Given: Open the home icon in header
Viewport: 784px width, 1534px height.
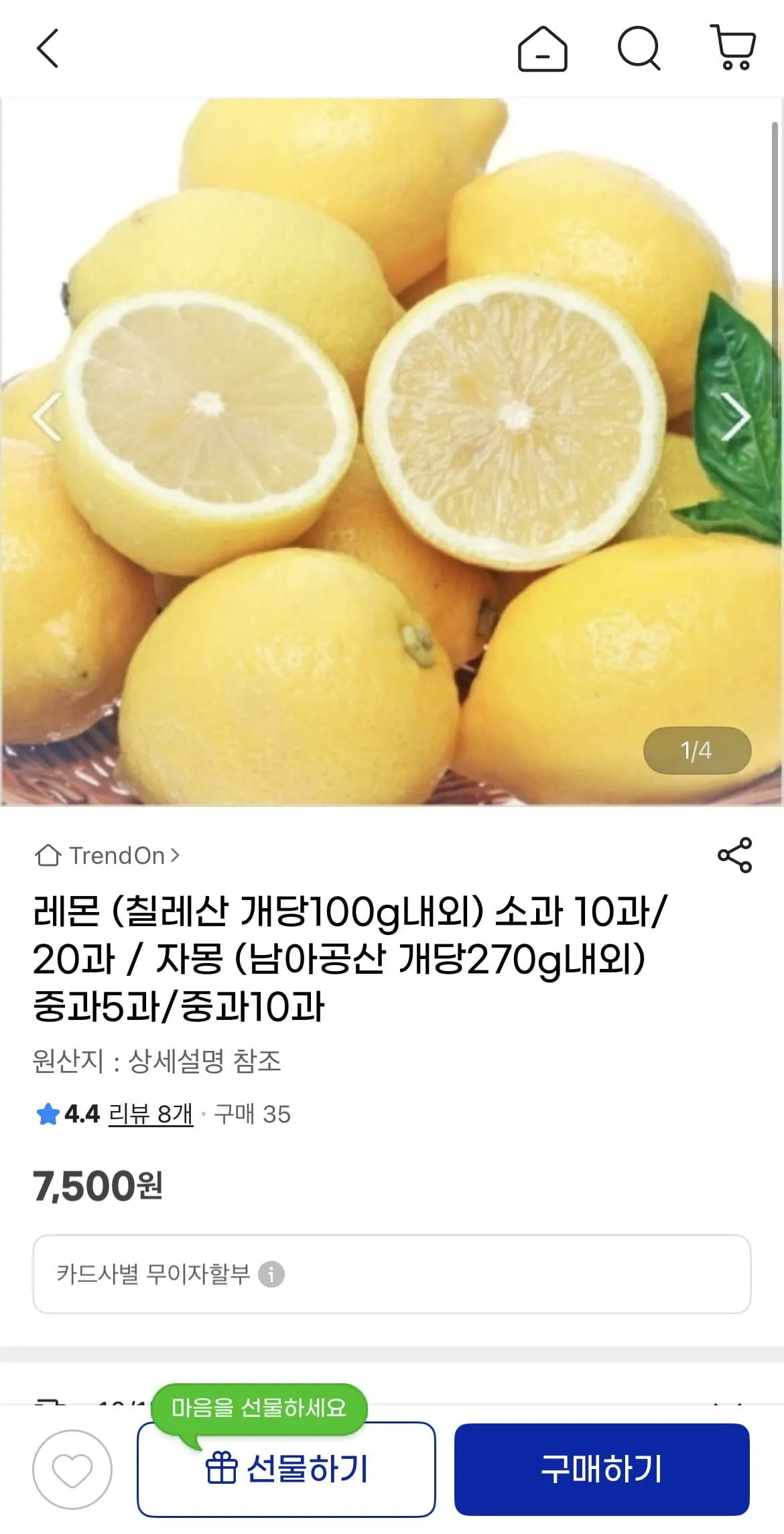Looking at the screenshot, I should tap(542, 48).
